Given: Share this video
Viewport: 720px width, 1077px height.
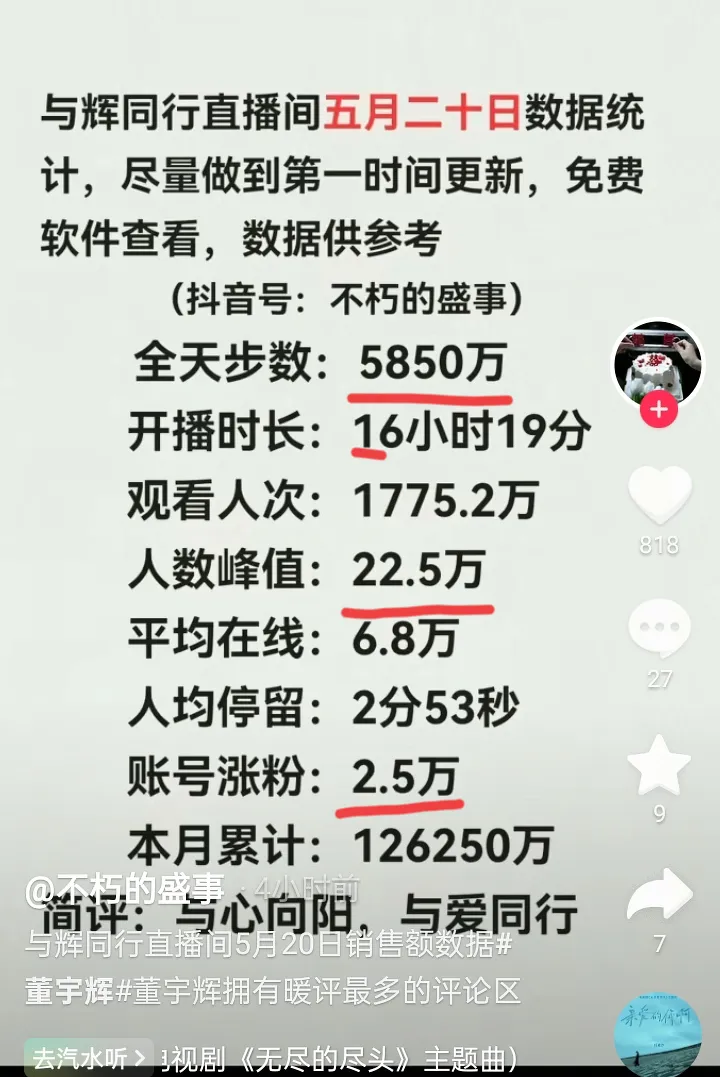Looking at the screenshot, I should coord(659,895).
